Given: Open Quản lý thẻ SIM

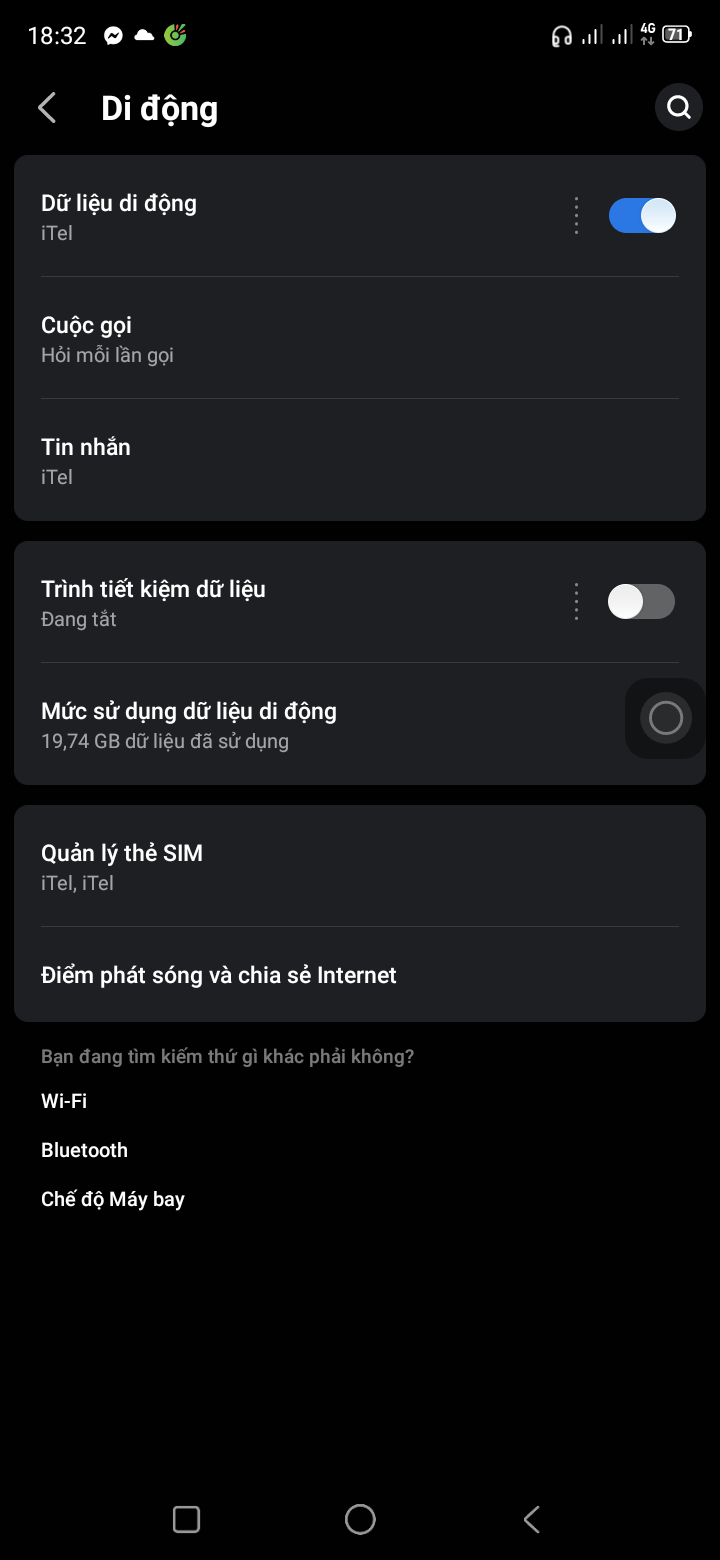Looking at the screenshot, I should coord(300,866).
